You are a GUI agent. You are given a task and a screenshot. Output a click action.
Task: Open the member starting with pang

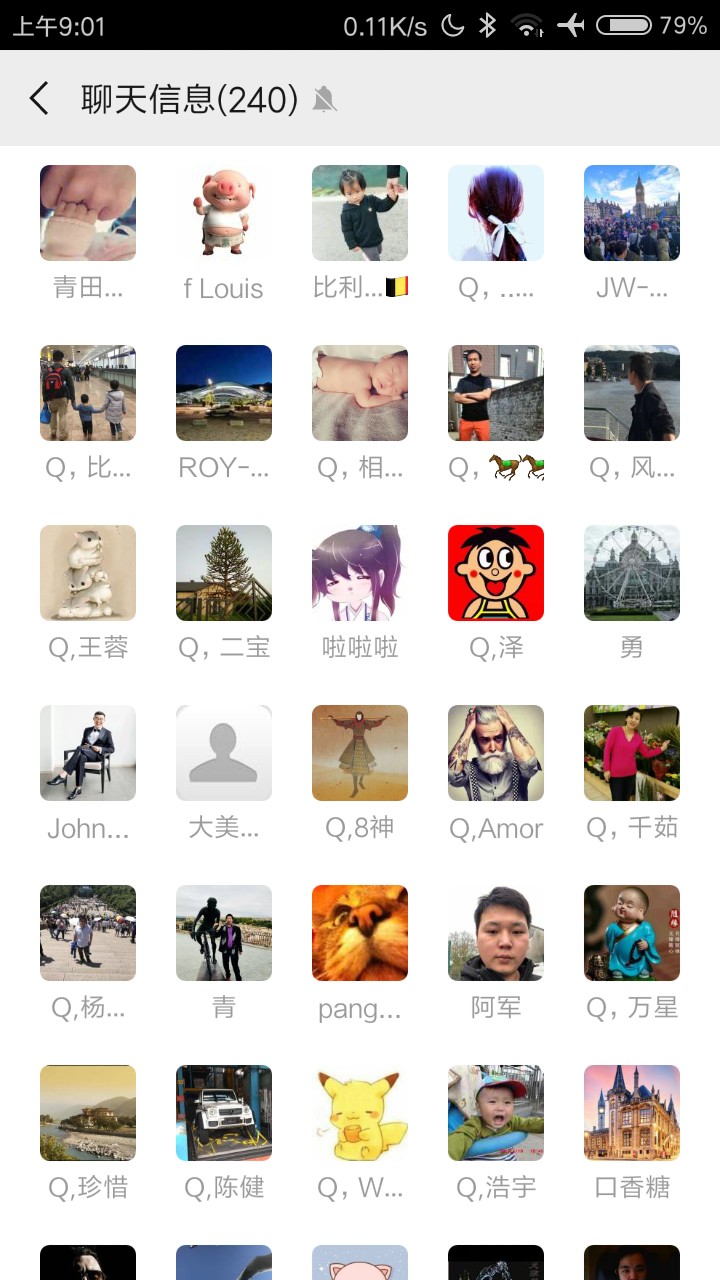tap(360, 933)
